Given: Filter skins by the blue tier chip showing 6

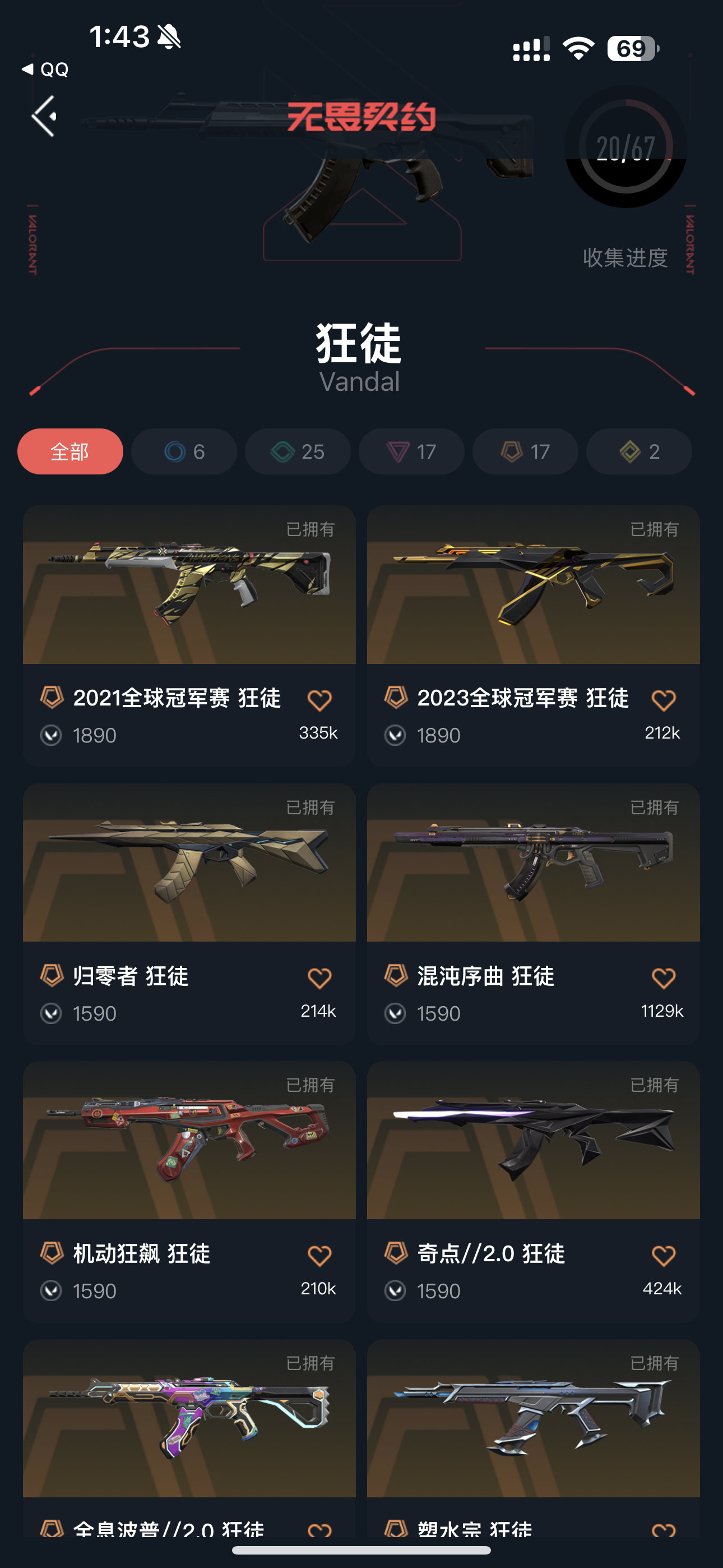Looking at the screenshot, I should pyautogui.click(x=184, y=451).
